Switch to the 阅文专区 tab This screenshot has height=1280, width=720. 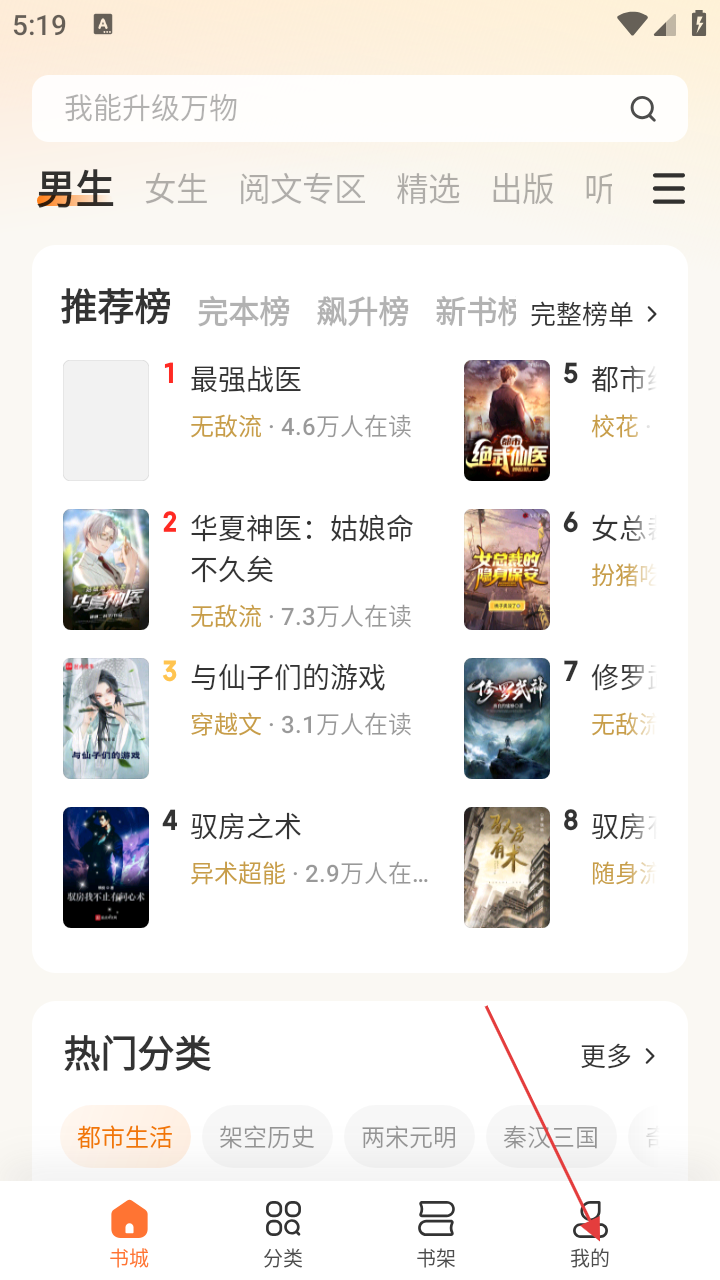[x=302, y=189]
